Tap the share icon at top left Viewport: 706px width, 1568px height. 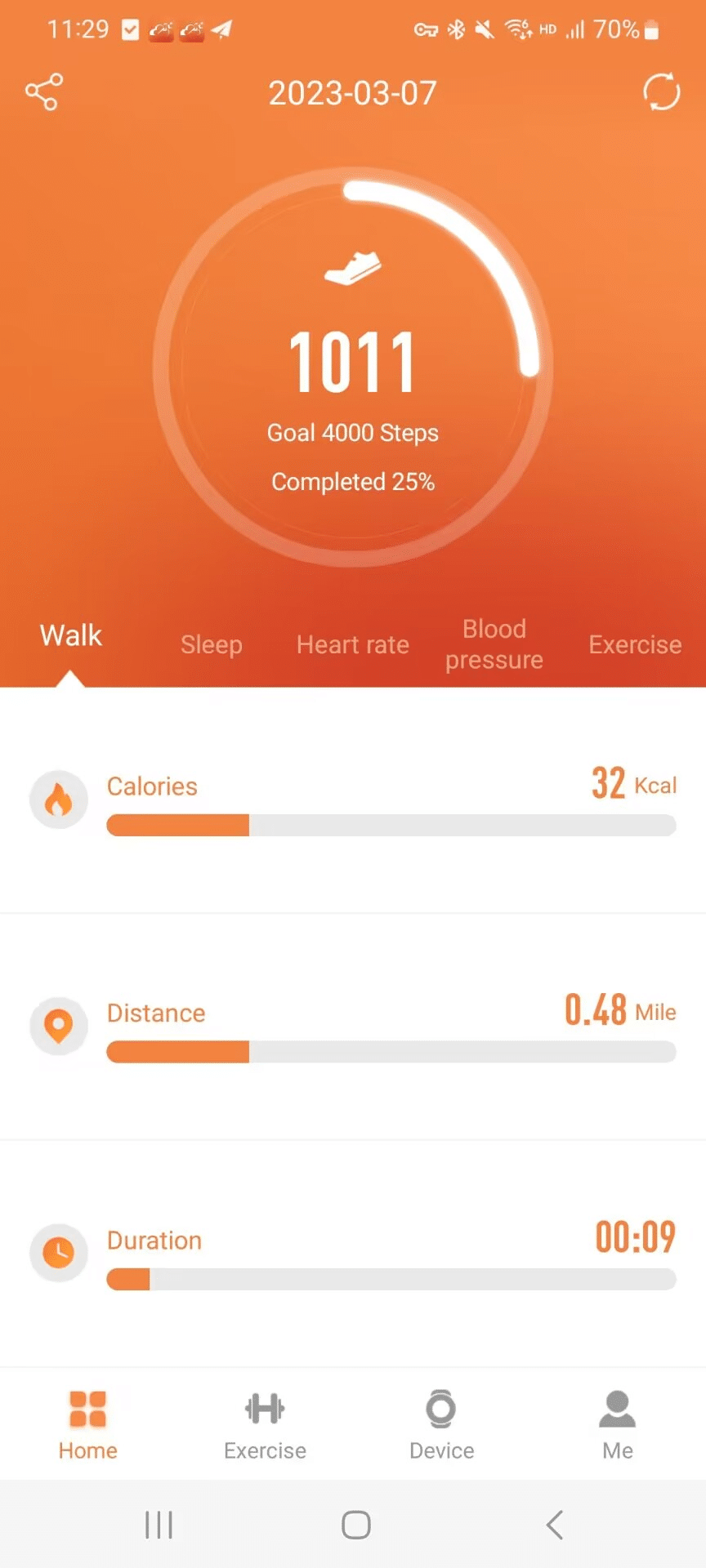click(45, 91)
